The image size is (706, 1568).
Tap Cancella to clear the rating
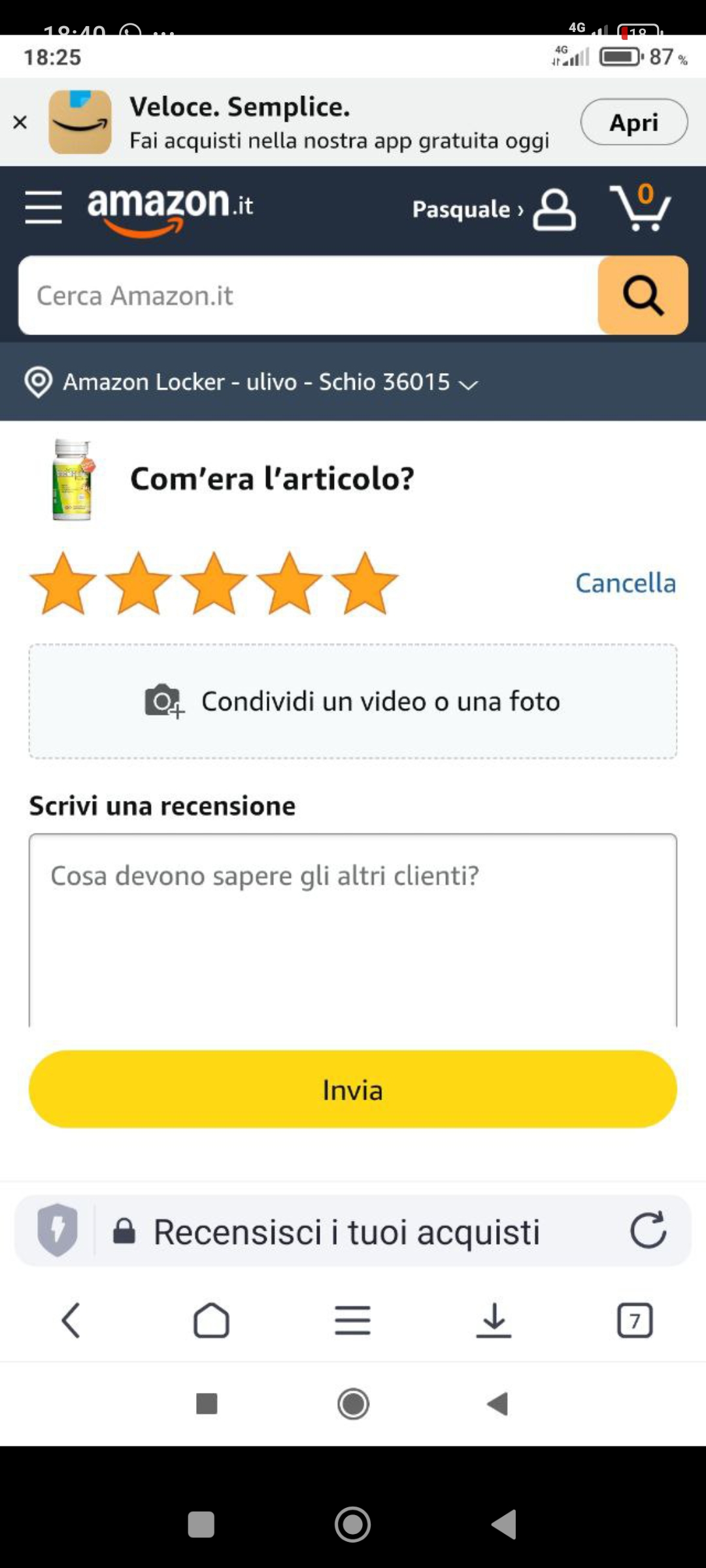pyautogui.click(x=625, y=583)
